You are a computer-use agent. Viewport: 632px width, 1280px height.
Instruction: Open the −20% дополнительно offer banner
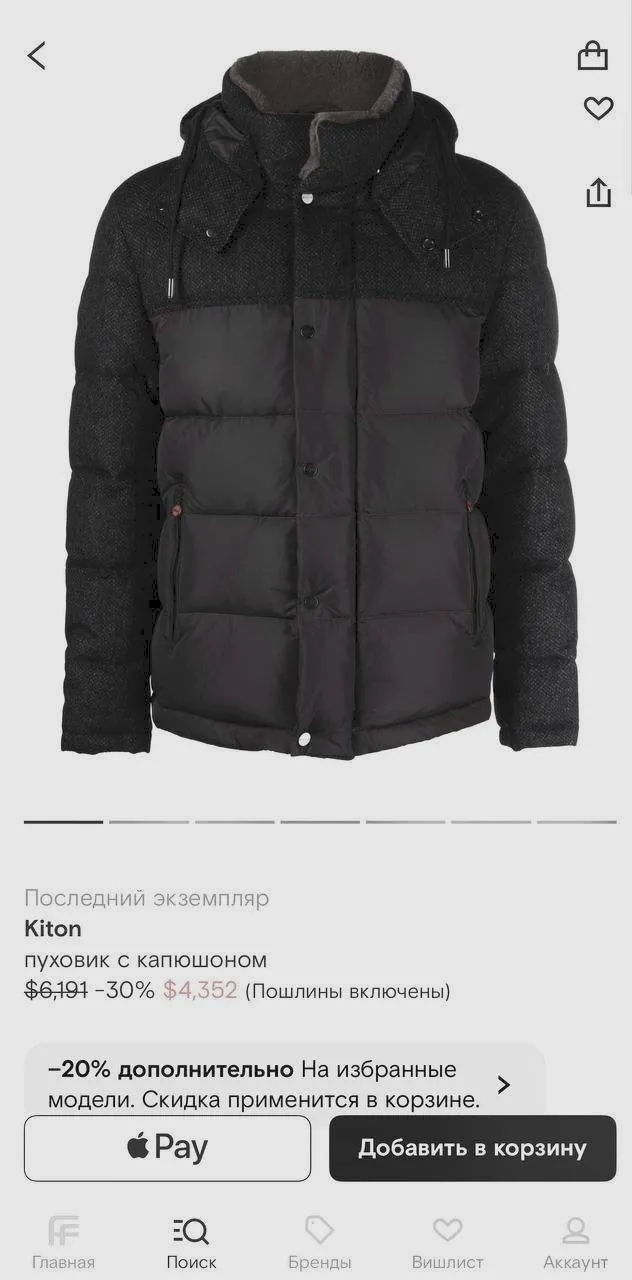point(285,1084)
